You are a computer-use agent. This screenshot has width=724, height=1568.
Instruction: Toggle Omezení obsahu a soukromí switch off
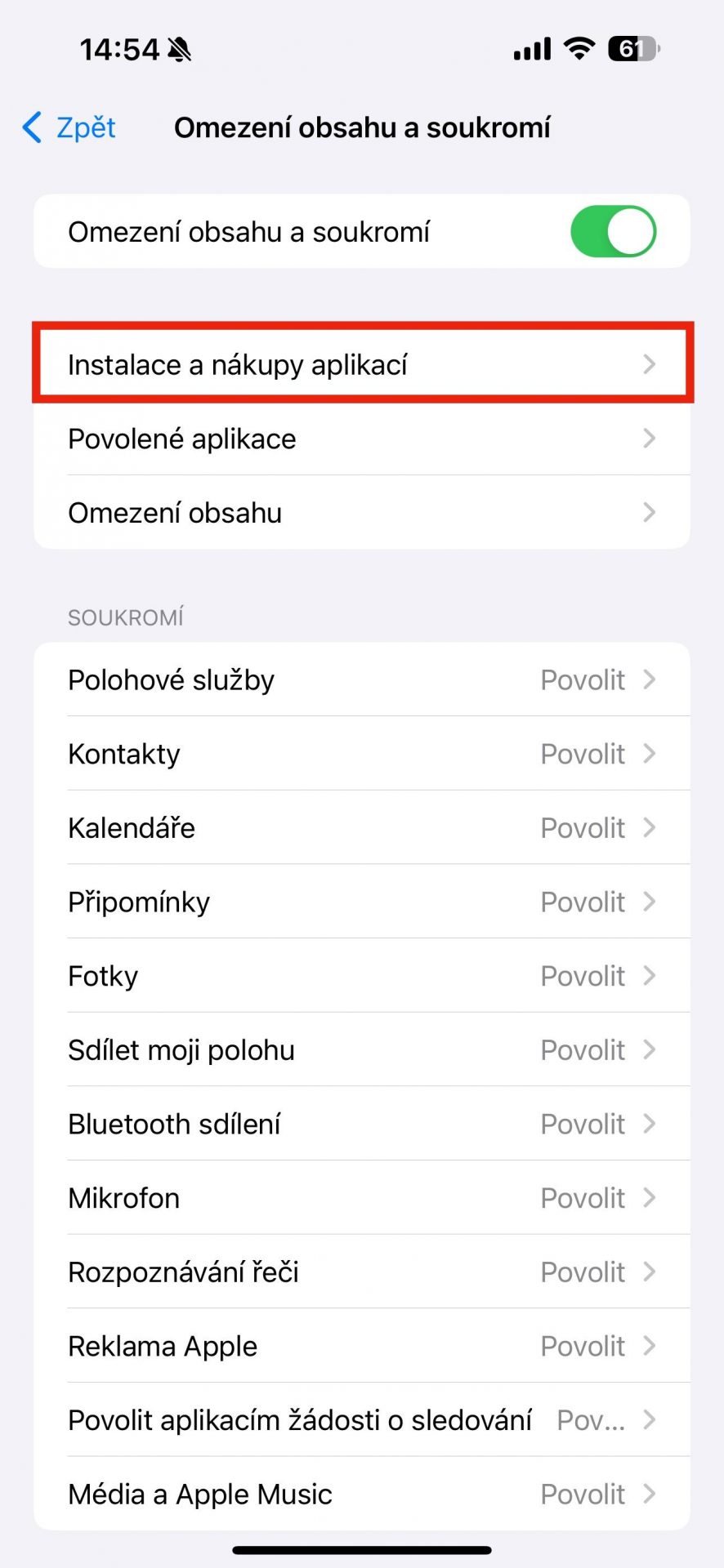(x=613, y=231)
